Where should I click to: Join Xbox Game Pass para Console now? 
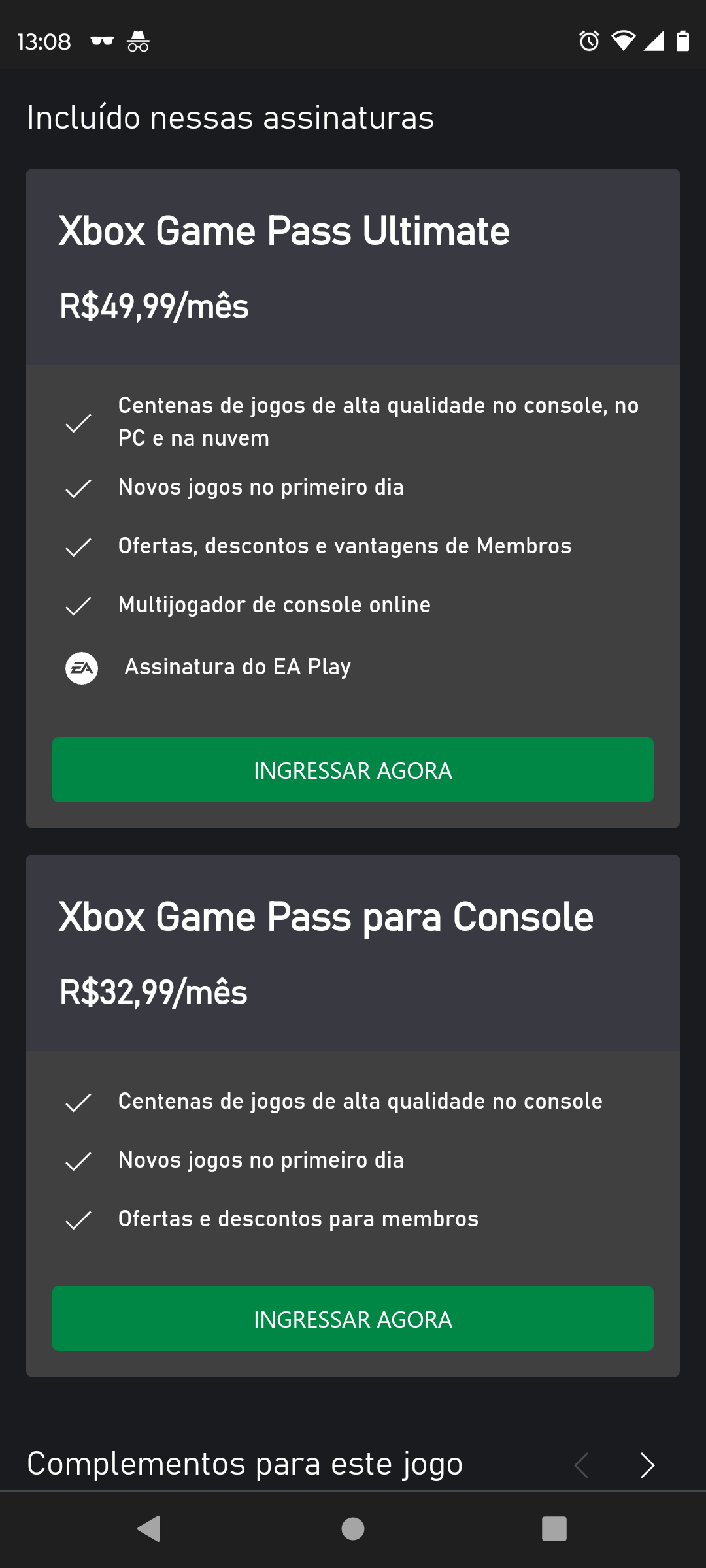coord(353,1318)
